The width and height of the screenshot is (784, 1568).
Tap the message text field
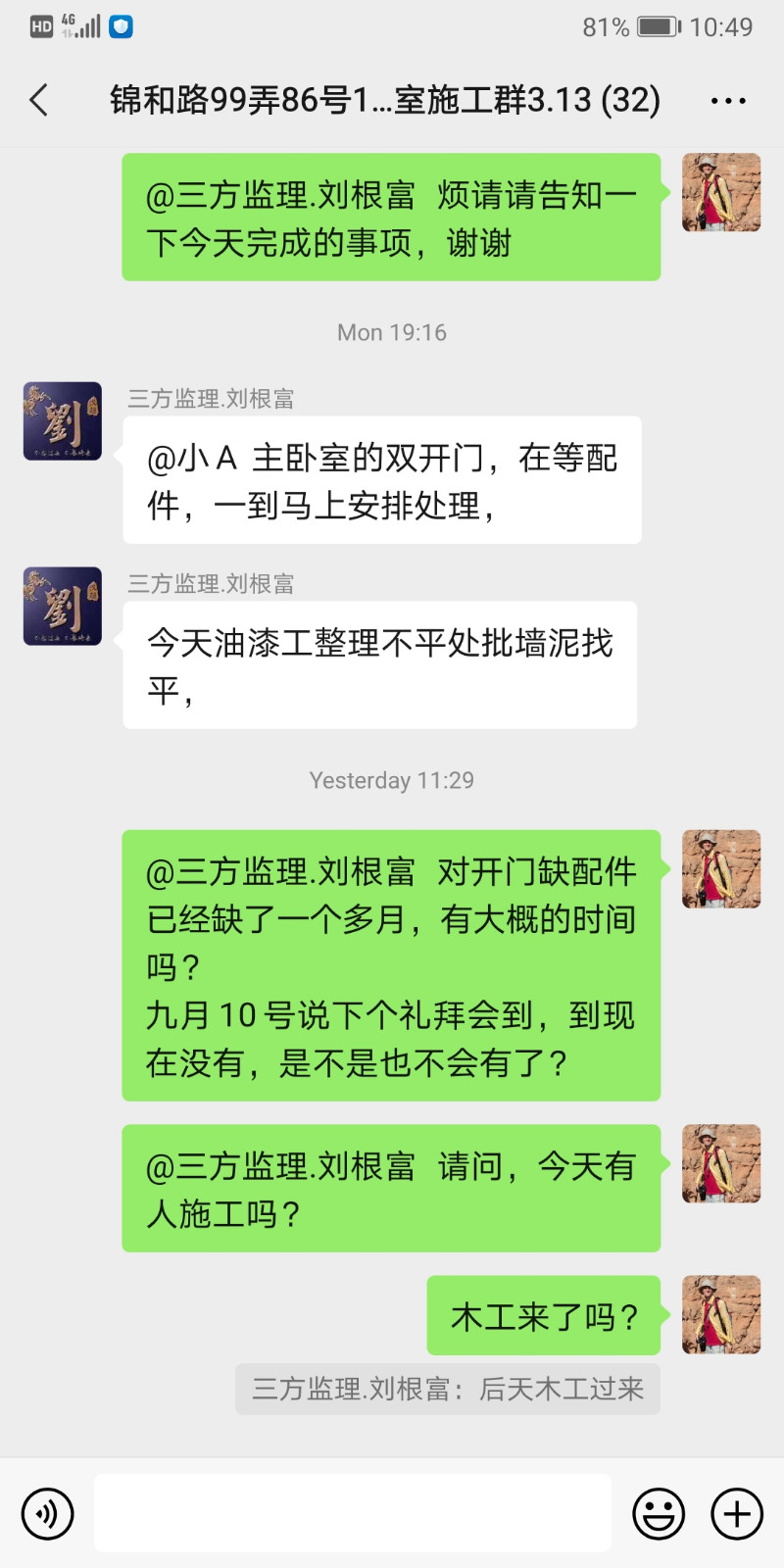pos(353,1513)
